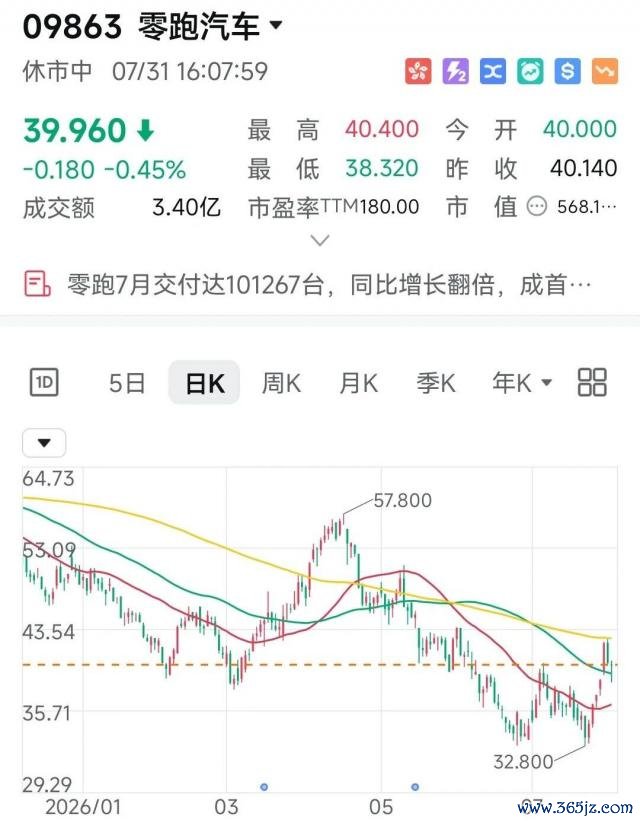Expand more quote details with the chevron
The width and height of the screenshot is (640, 823).
pyautogui.click(x=320, y=240)
